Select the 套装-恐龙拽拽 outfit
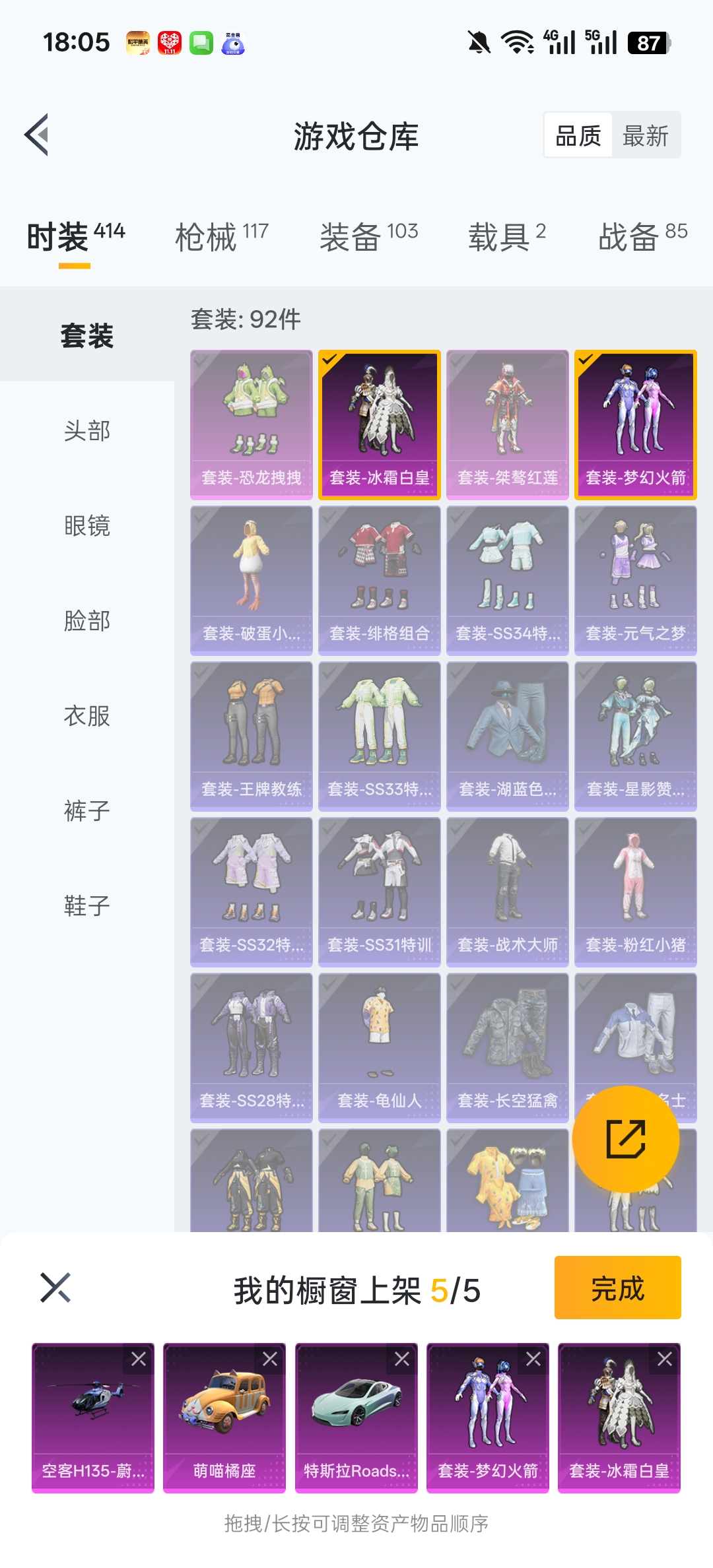 (252, 424)
